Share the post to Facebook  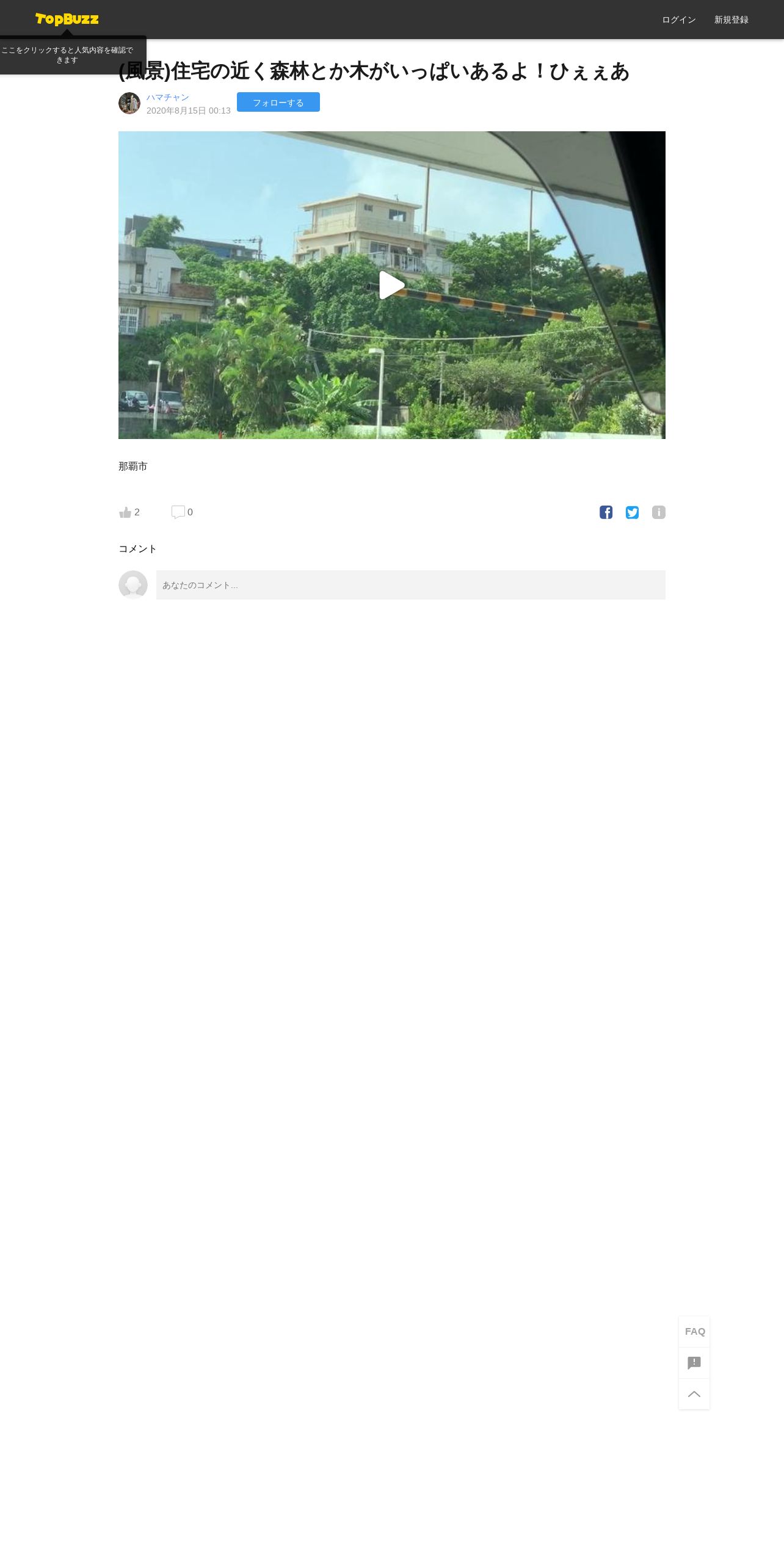tap(606, 512)
